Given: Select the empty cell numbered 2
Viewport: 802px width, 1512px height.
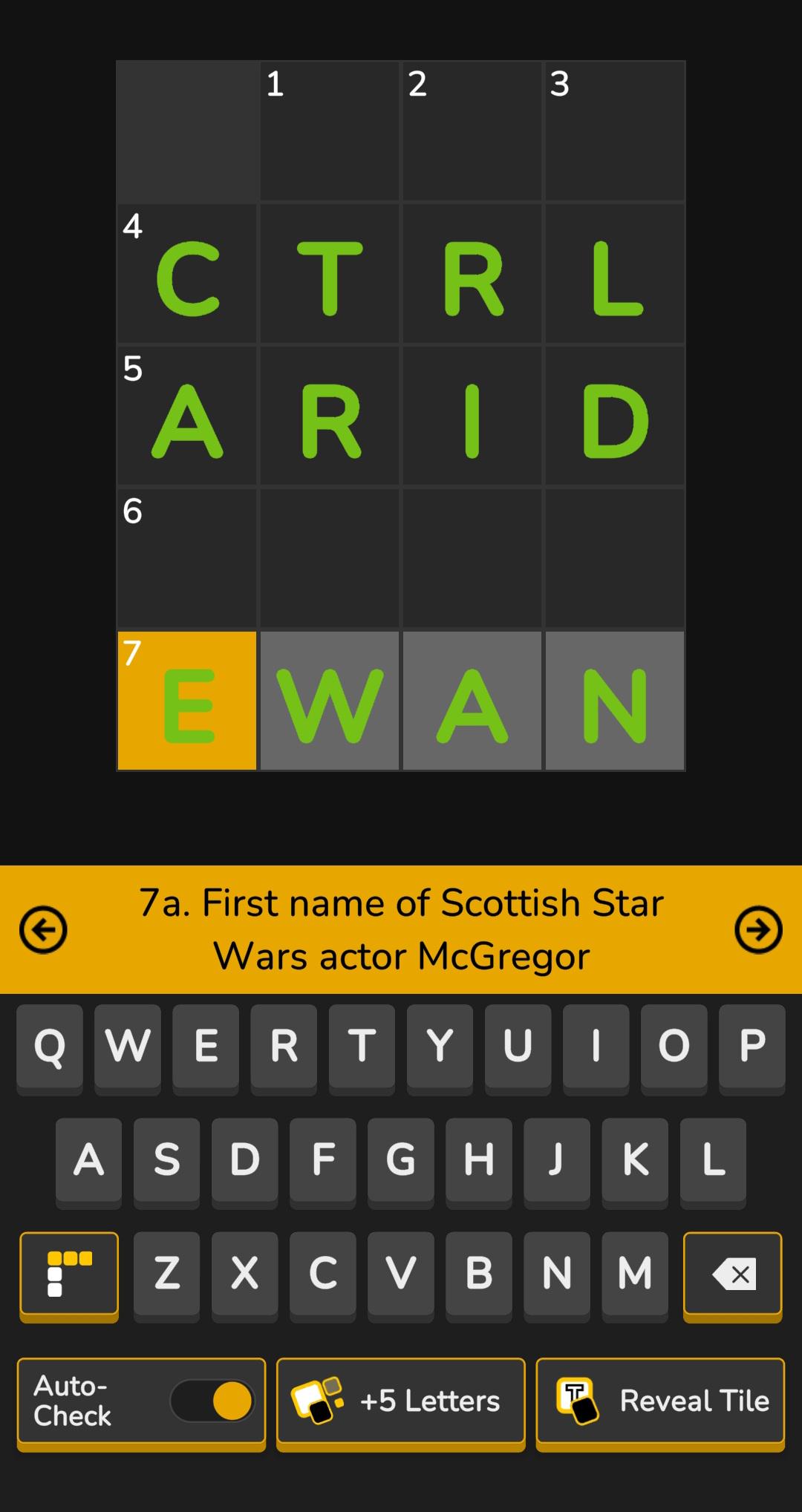Looking at the screenshot, I should [x=472, y=131].
